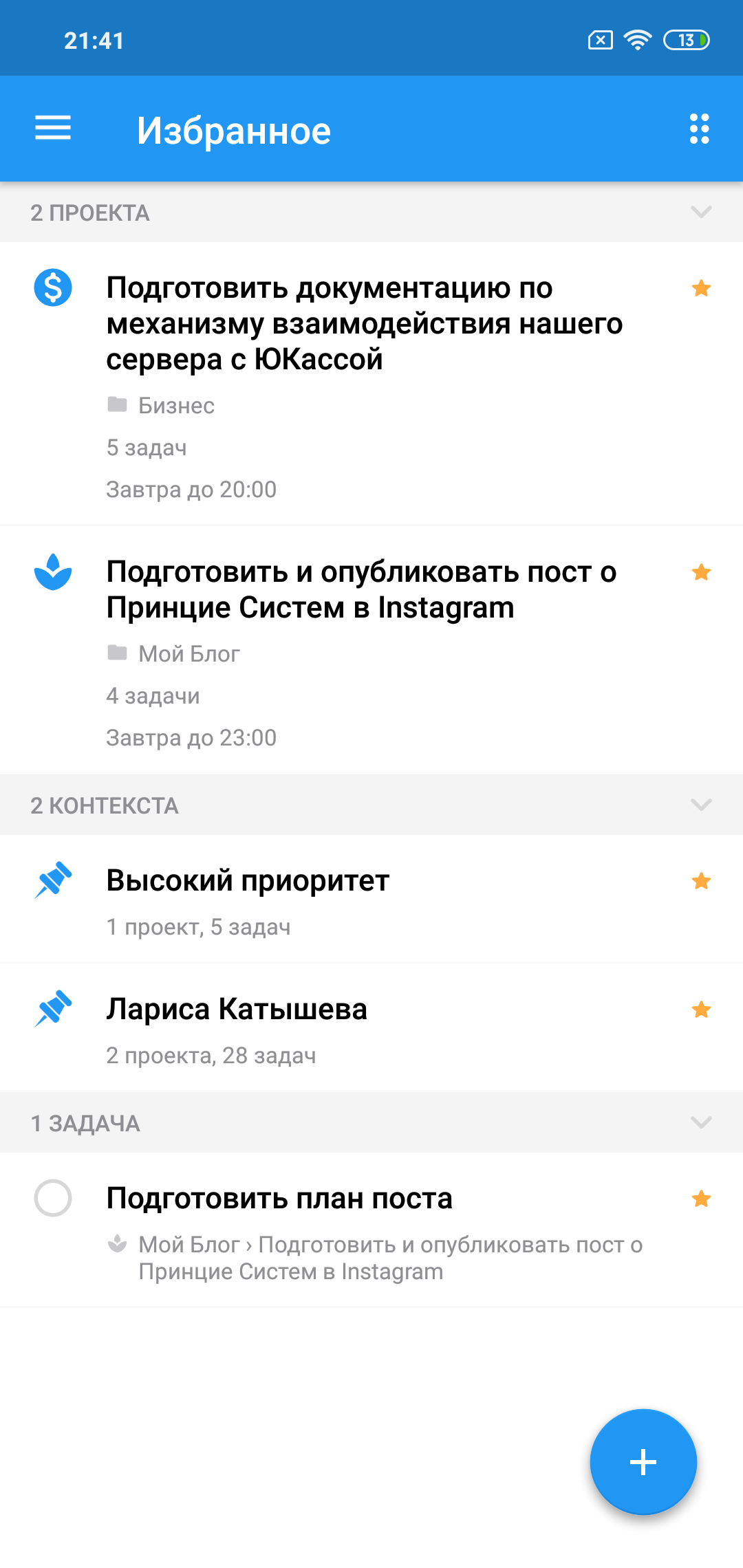The height and width of the screenshot is (1568, 743).
Task: Open the Высокий приоритет context
Action: (x=248, y=881)
